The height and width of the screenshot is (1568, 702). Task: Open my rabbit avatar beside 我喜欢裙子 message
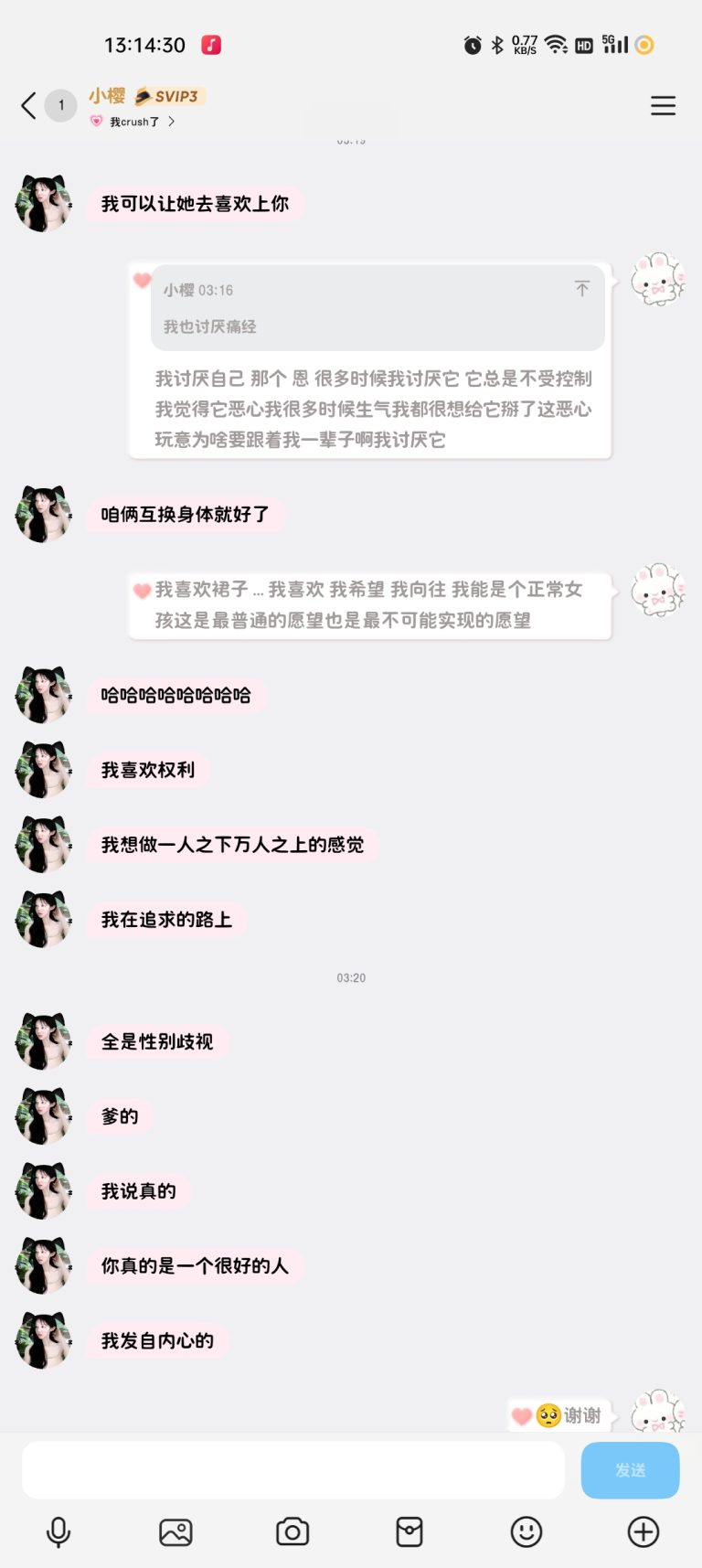pos(658,591)
